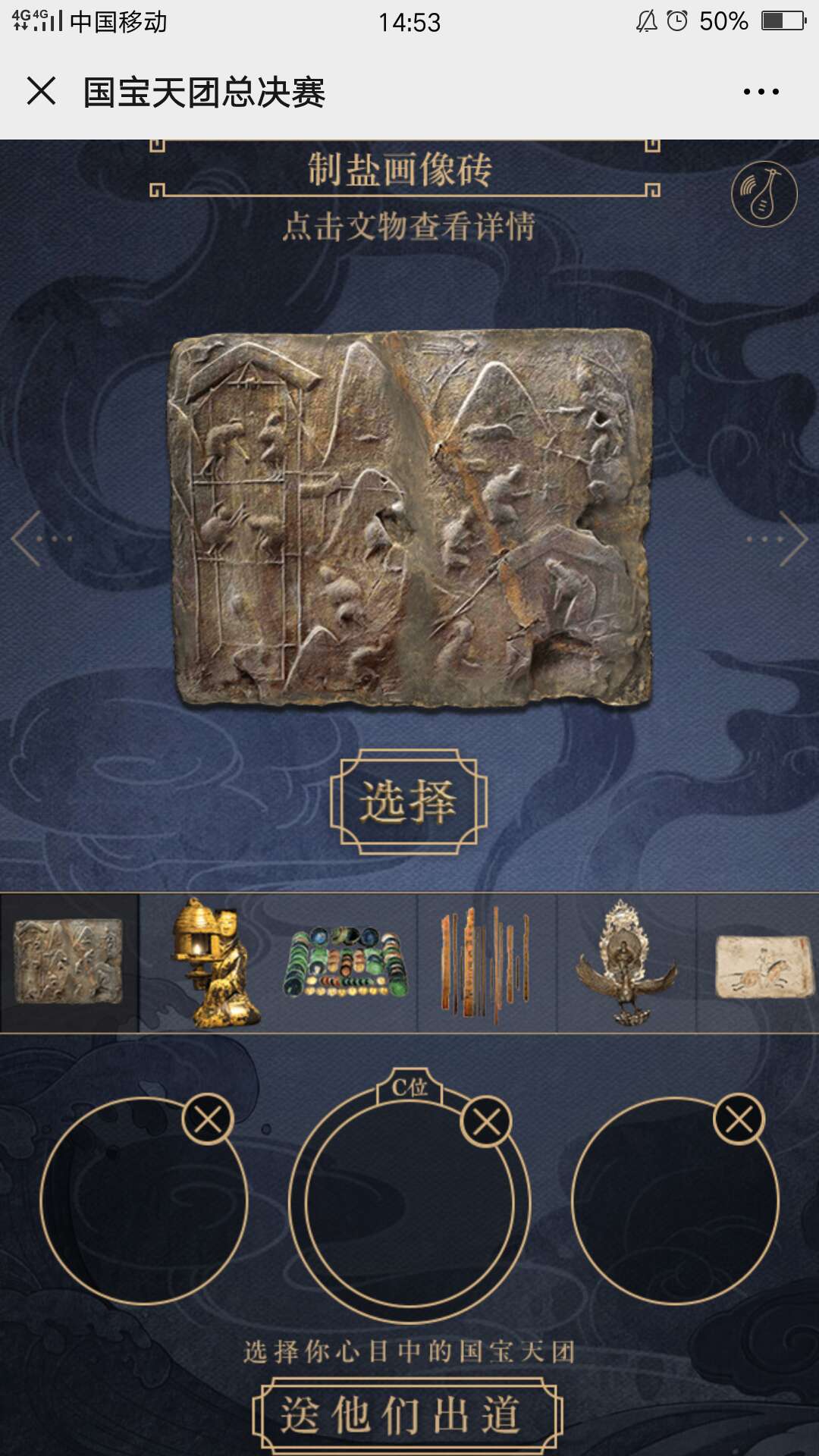The image size is (819, 1456).
Task: Select the golden lamp figure thumbnail
Action: pyautogui.click(x=209, y=962)
